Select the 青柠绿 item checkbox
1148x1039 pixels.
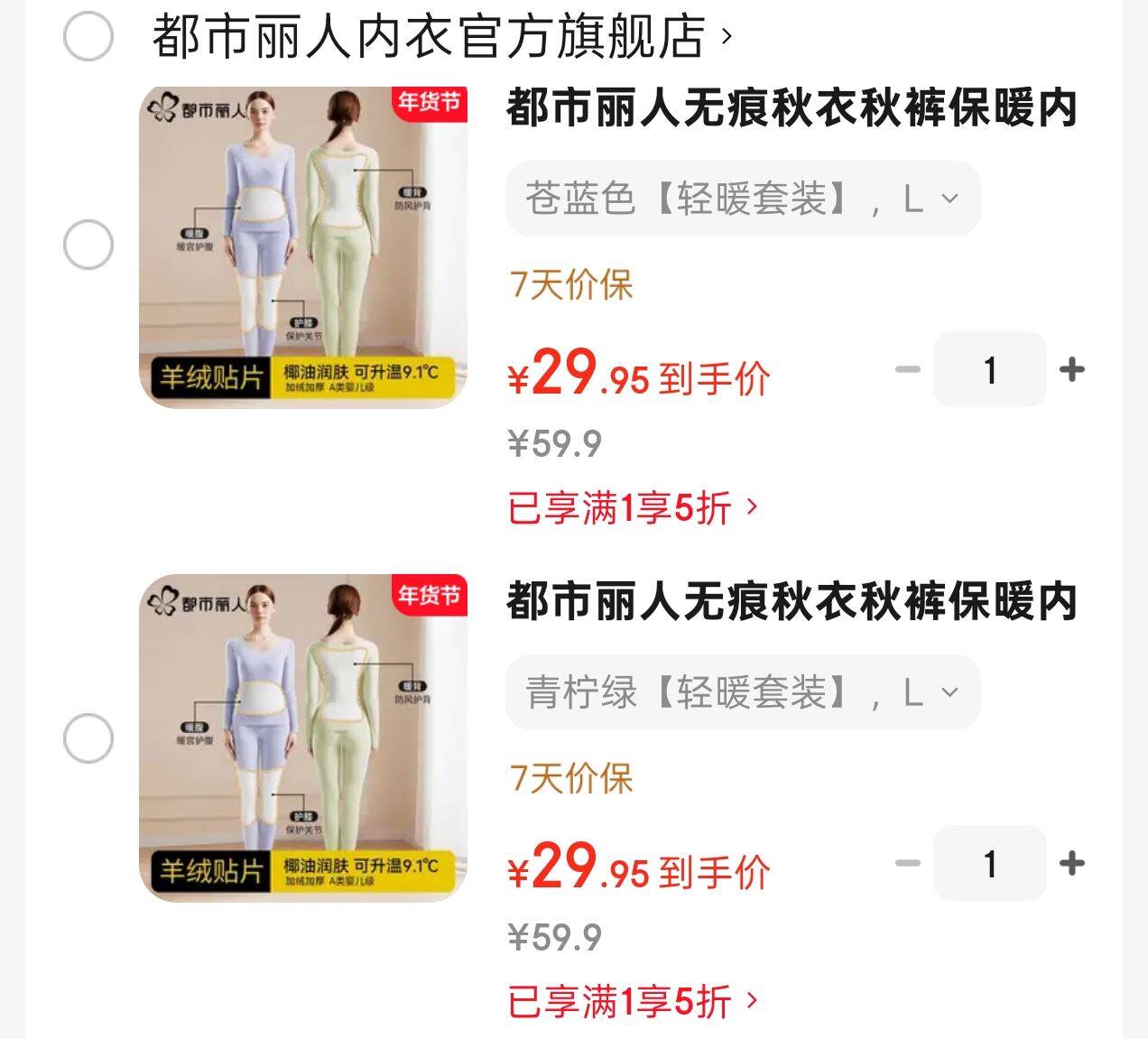(88, 738)
